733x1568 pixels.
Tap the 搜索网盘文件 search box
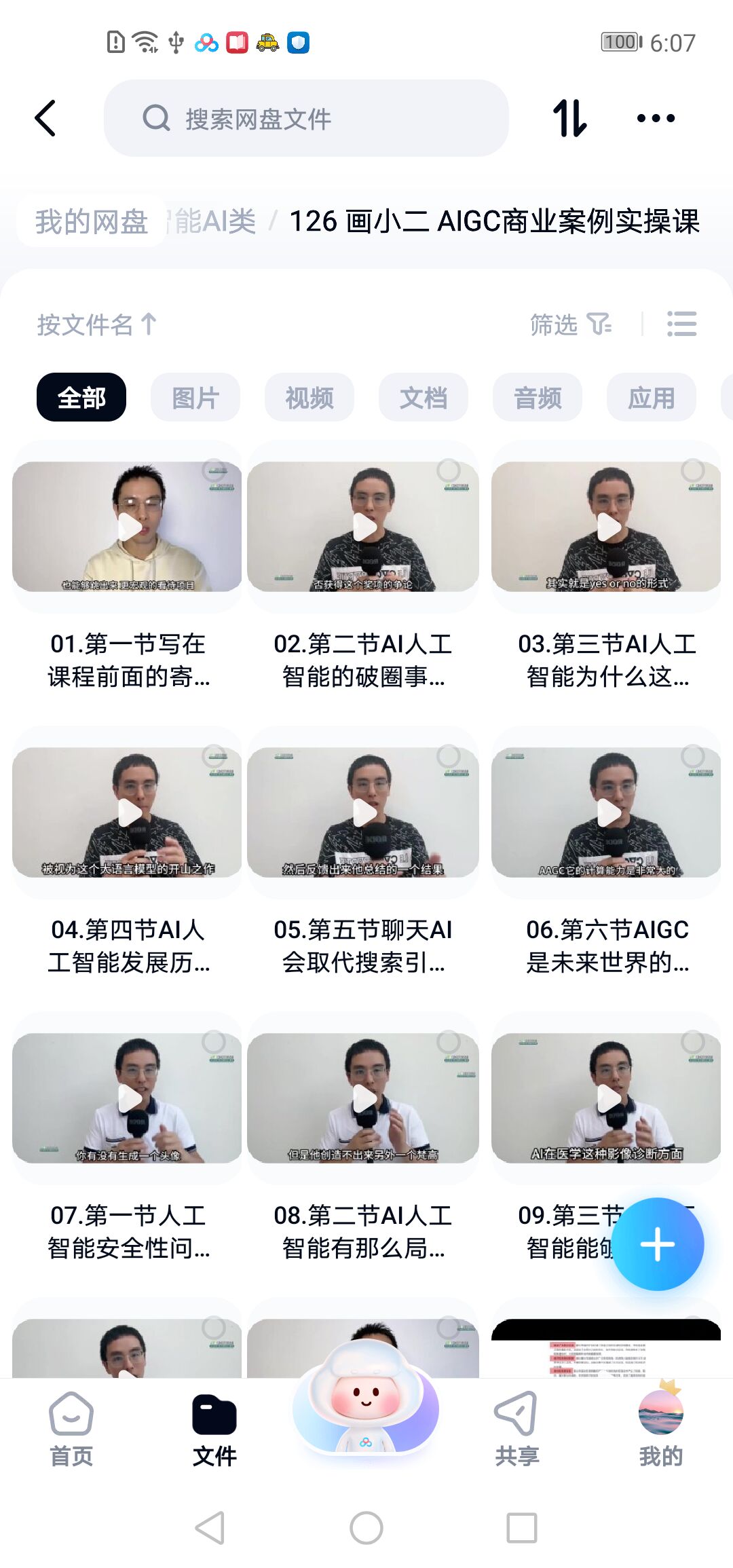[305, 118]
